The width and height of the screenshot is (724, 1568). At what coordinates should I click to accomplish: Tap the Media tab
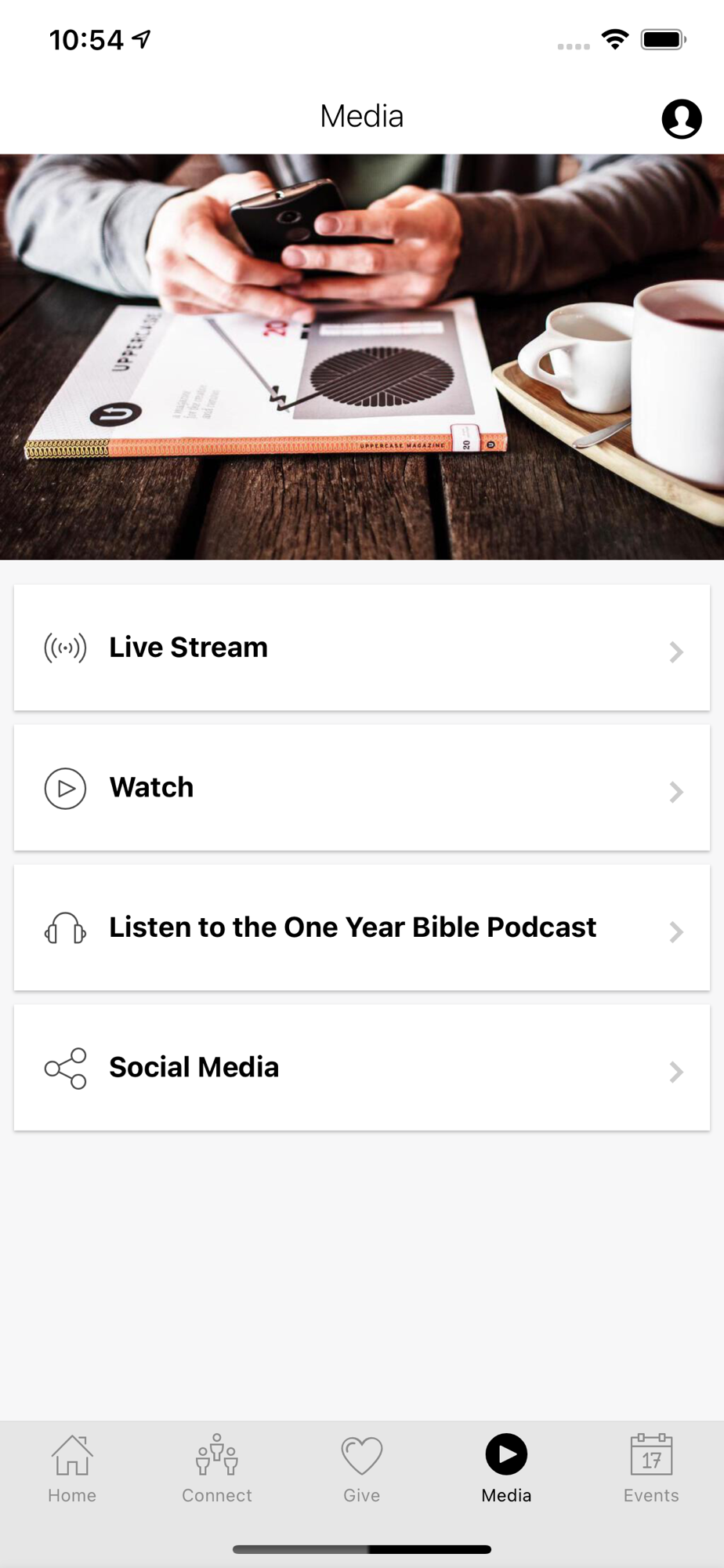506,1469
